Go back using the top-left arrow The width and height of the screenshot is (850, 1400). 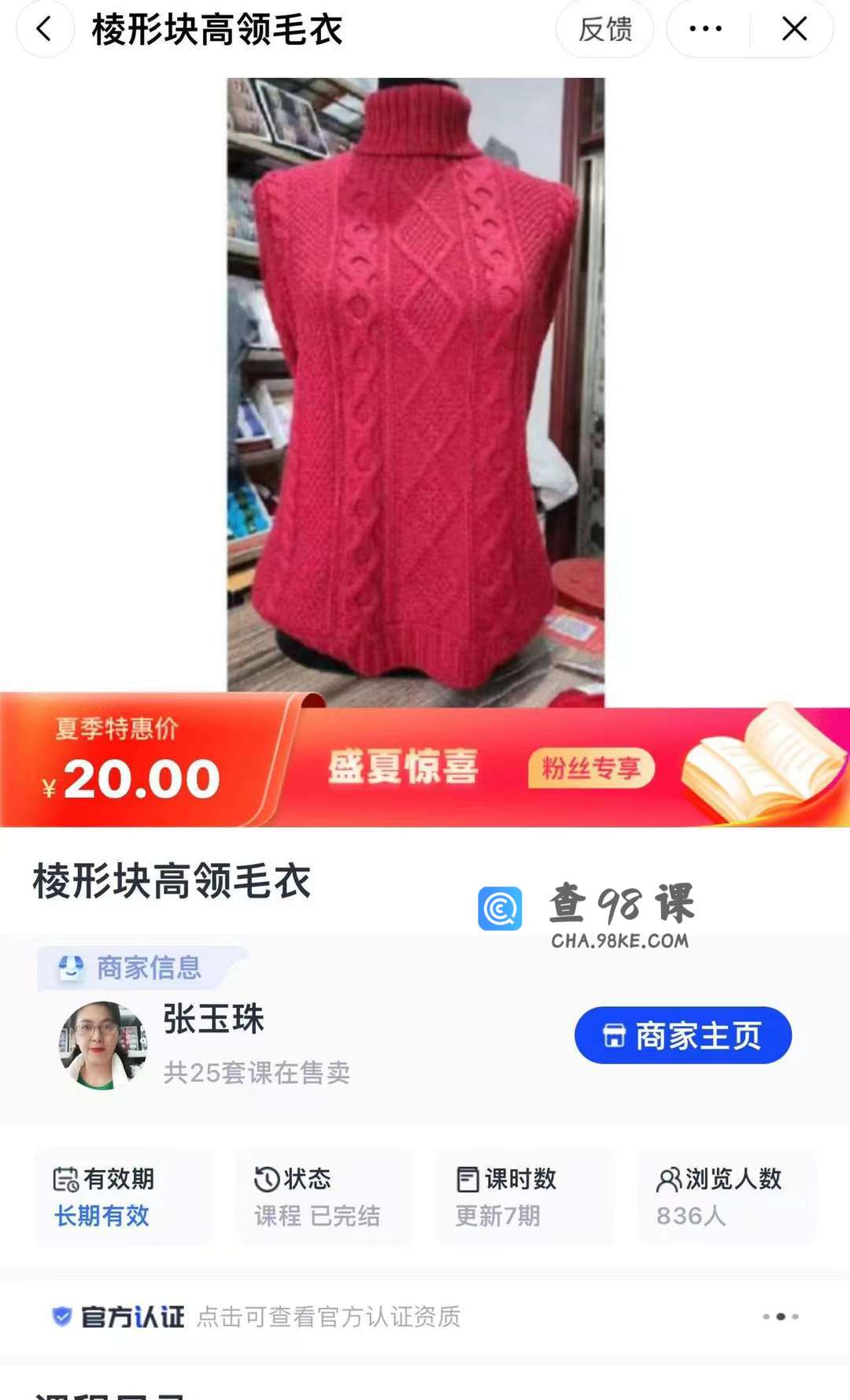pyautogui.click(x=45, y=29)
